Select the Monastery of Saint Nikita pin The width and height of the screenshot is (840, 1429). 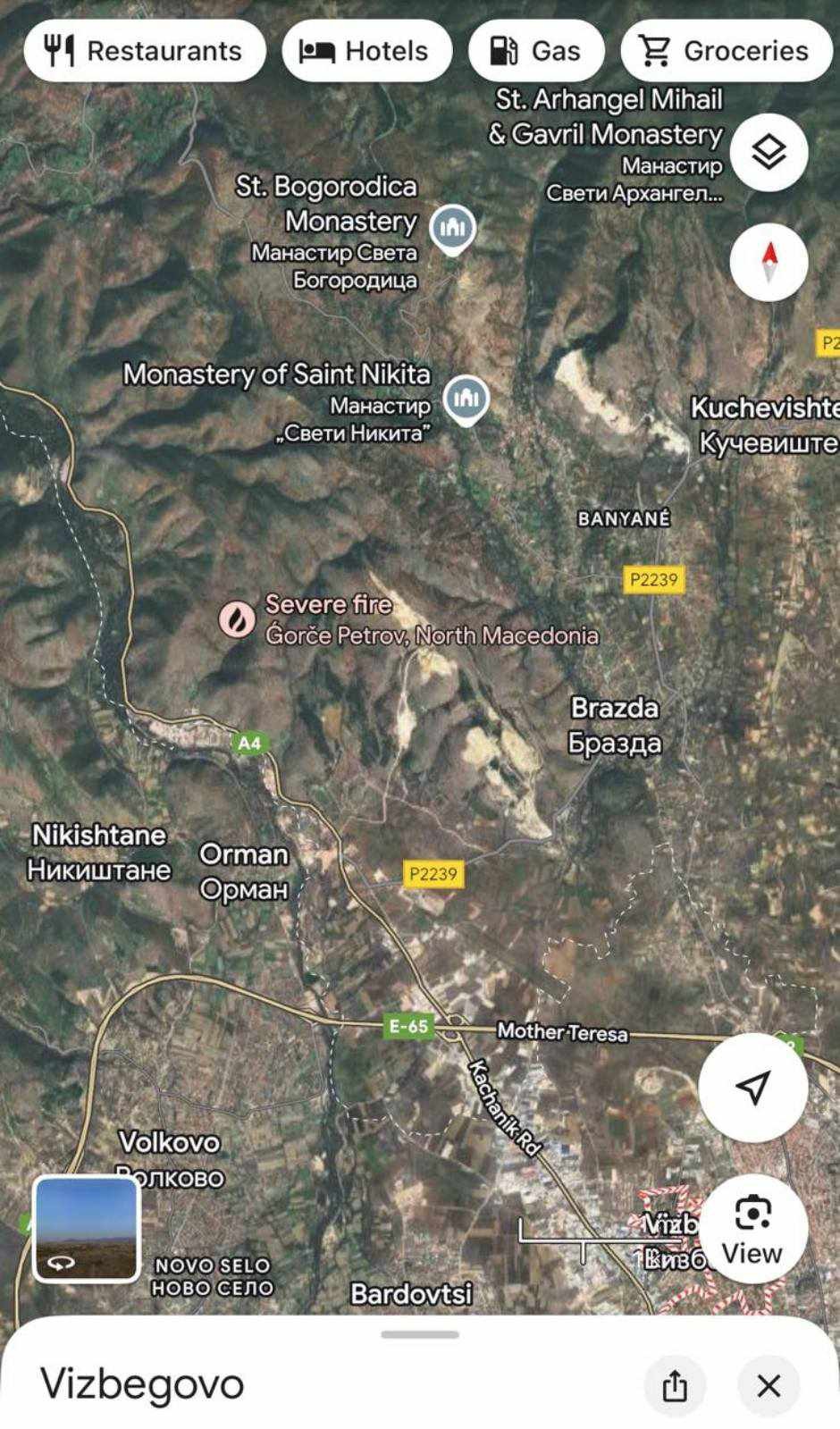(466, 398)
